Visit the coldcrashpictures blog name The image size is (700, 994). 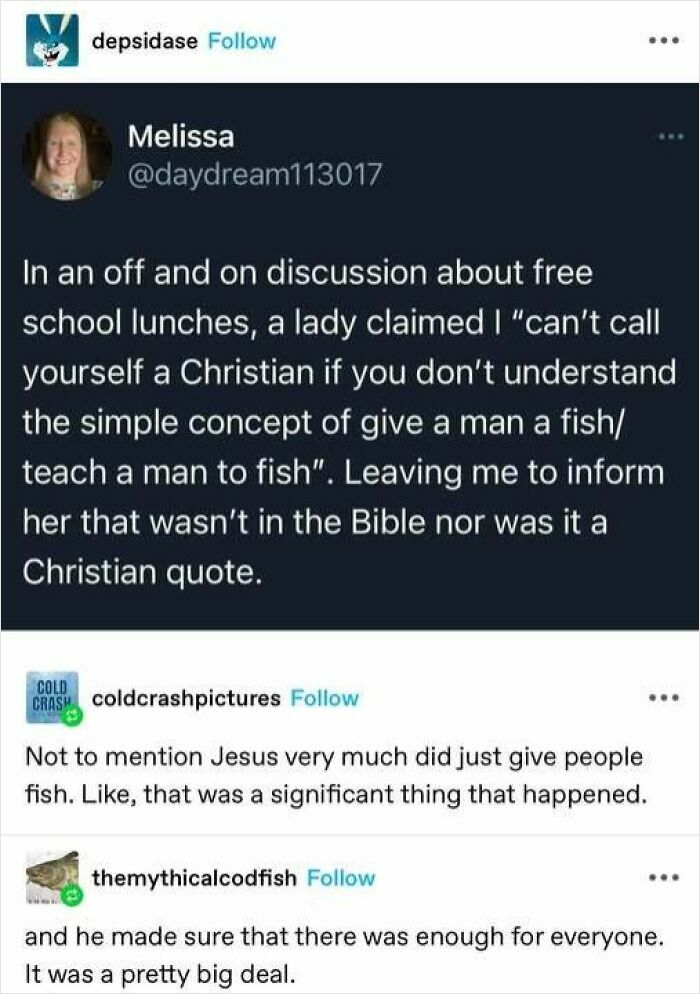pos(186,698)
